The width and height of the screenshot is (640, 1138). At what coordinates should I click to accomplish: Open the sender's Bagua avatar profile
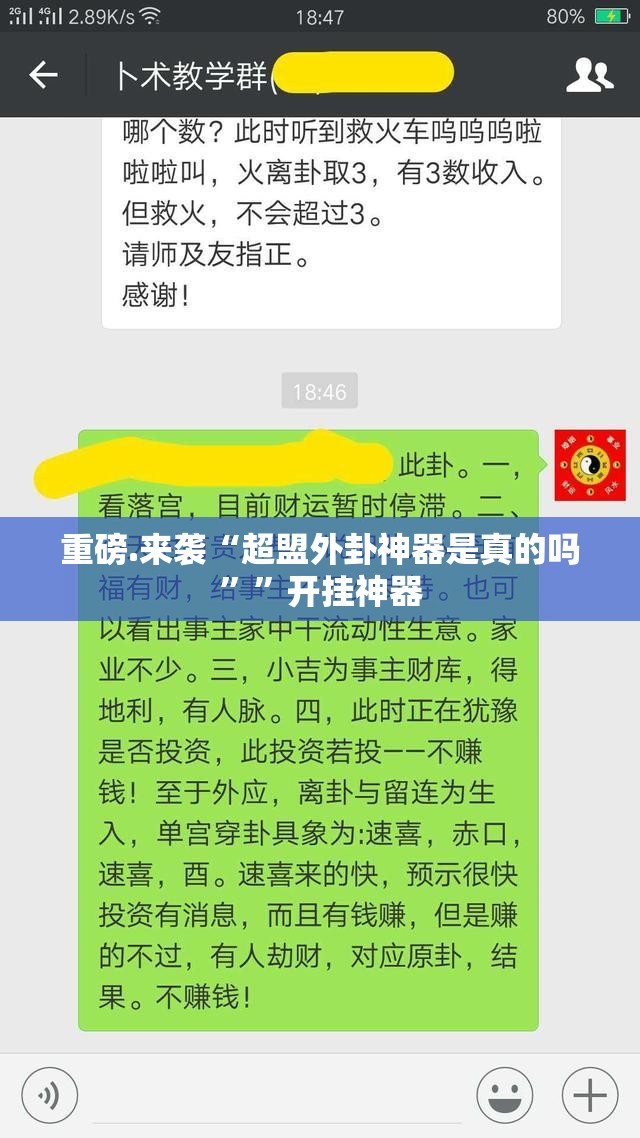click(590, 465)
